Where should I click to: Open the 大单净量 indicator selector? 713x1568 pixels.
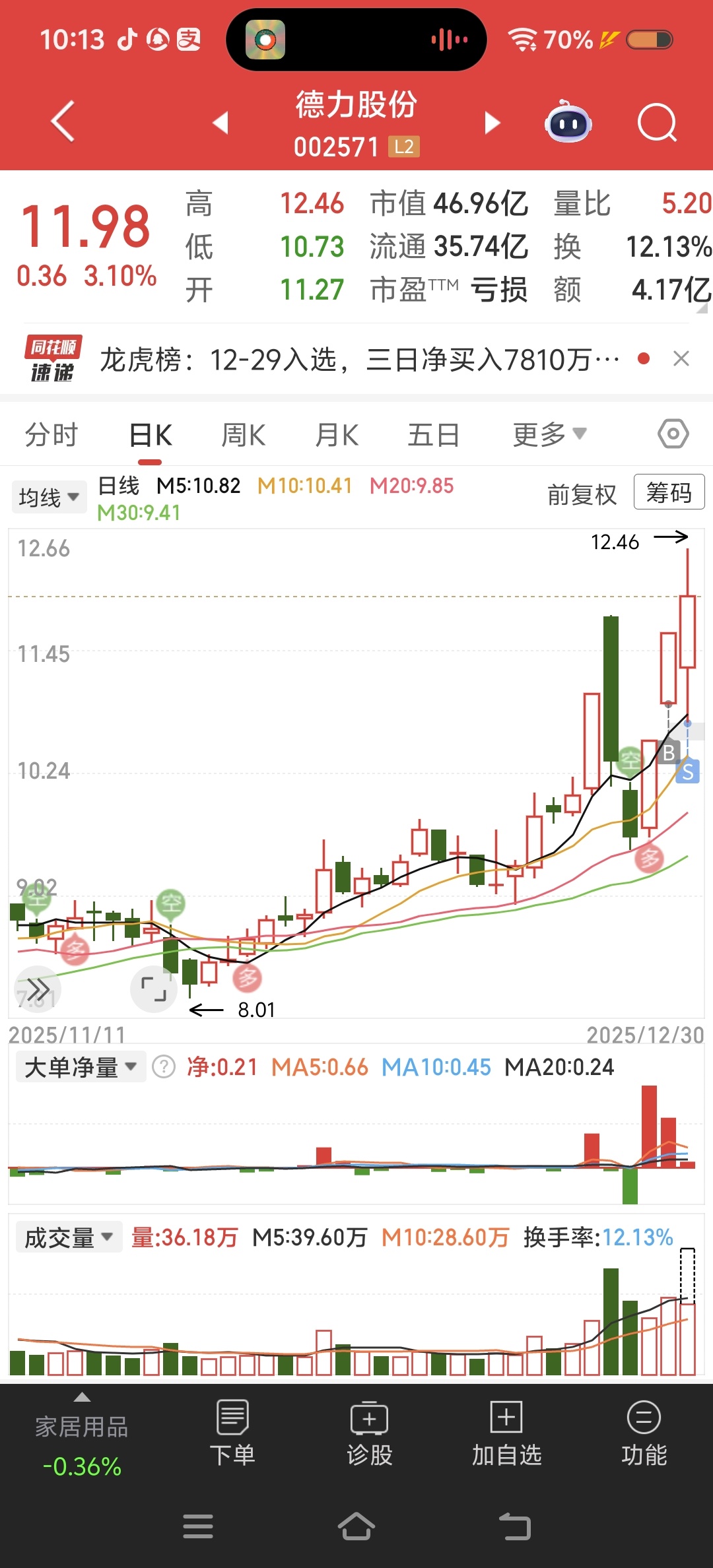coord(81,1067)
